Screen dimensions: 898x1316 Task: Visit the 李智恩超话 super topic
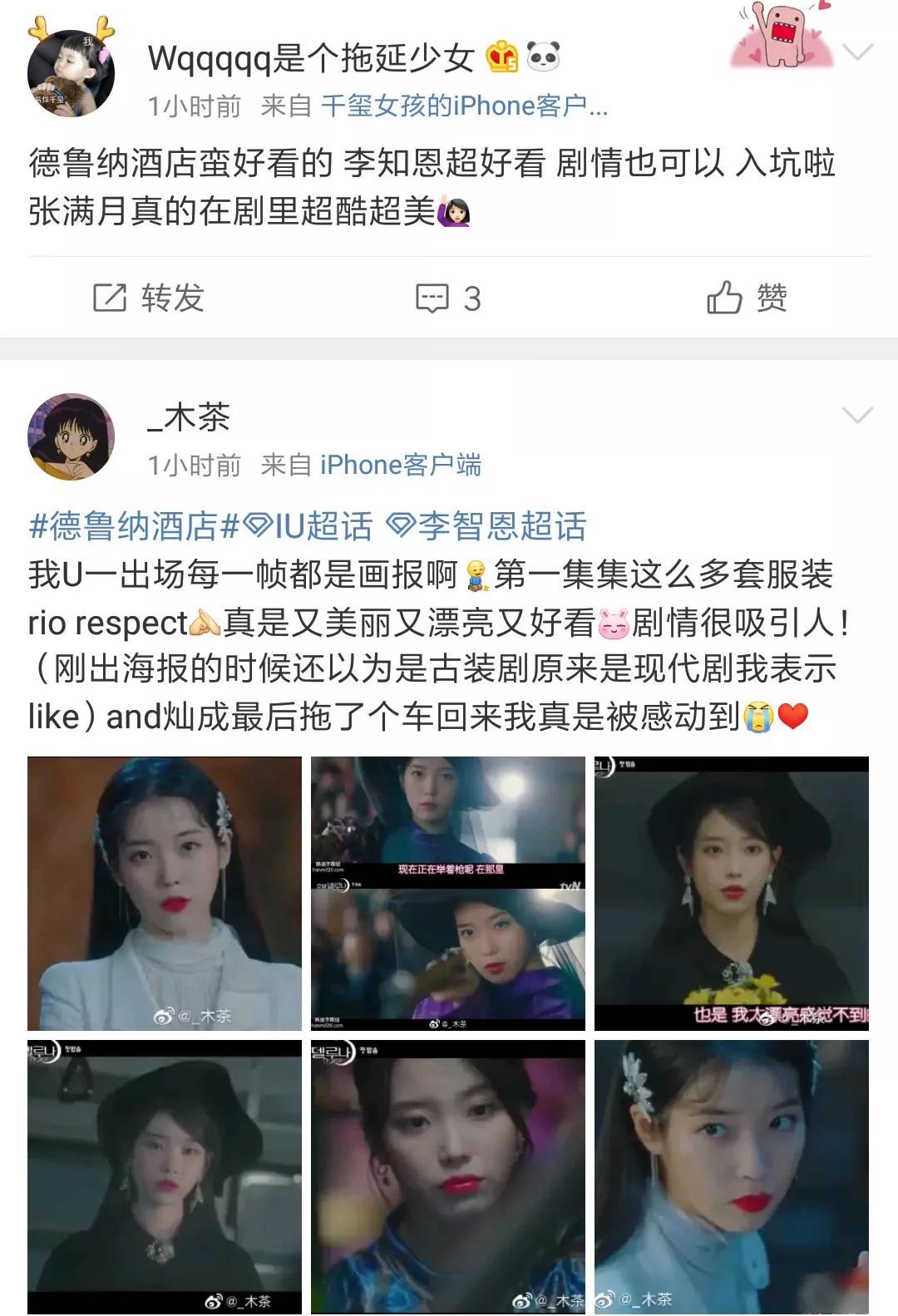[x=487, y=526]
